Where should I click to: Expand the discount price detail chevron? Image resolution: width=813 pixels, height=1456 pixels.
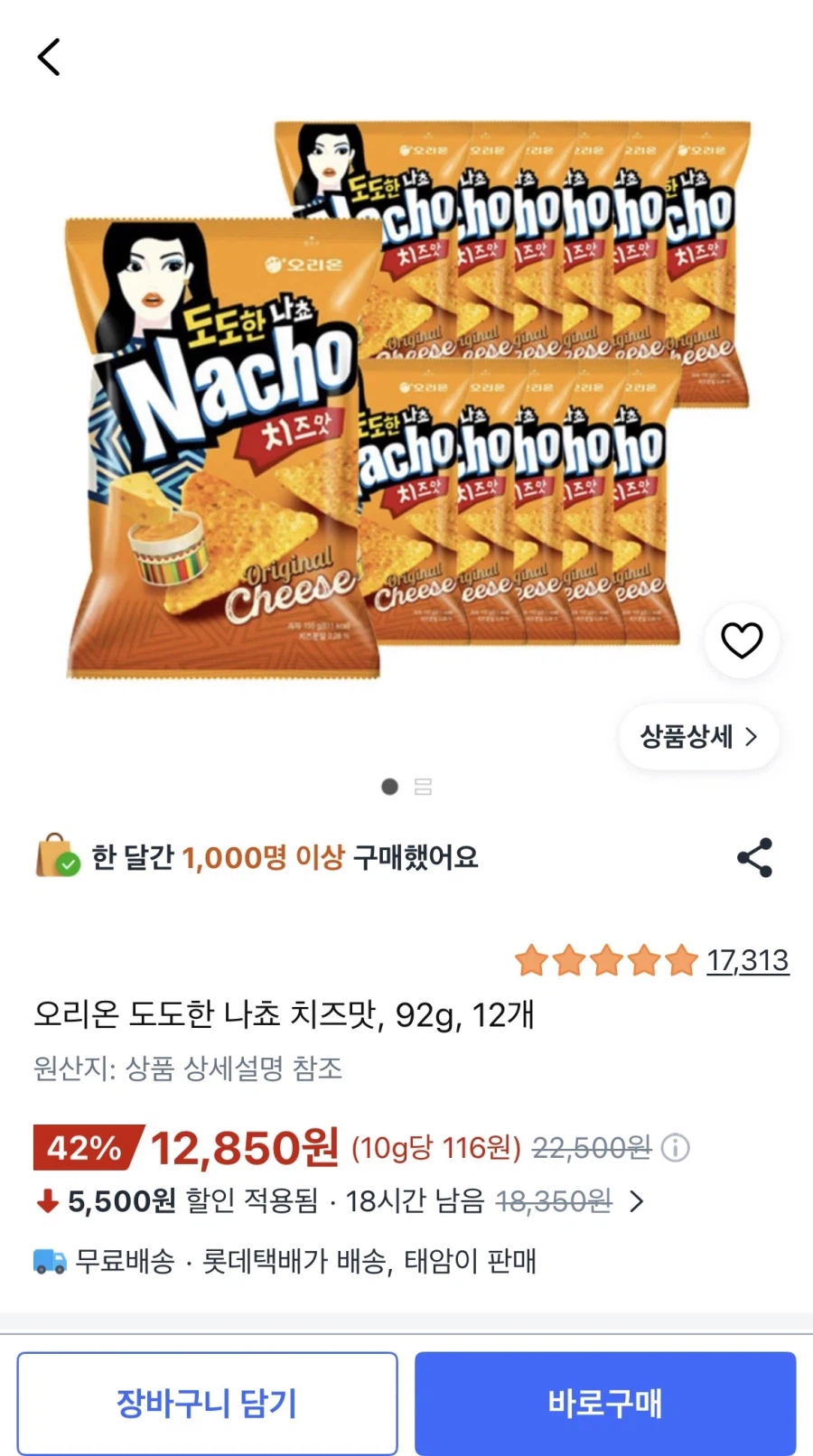637,1201
